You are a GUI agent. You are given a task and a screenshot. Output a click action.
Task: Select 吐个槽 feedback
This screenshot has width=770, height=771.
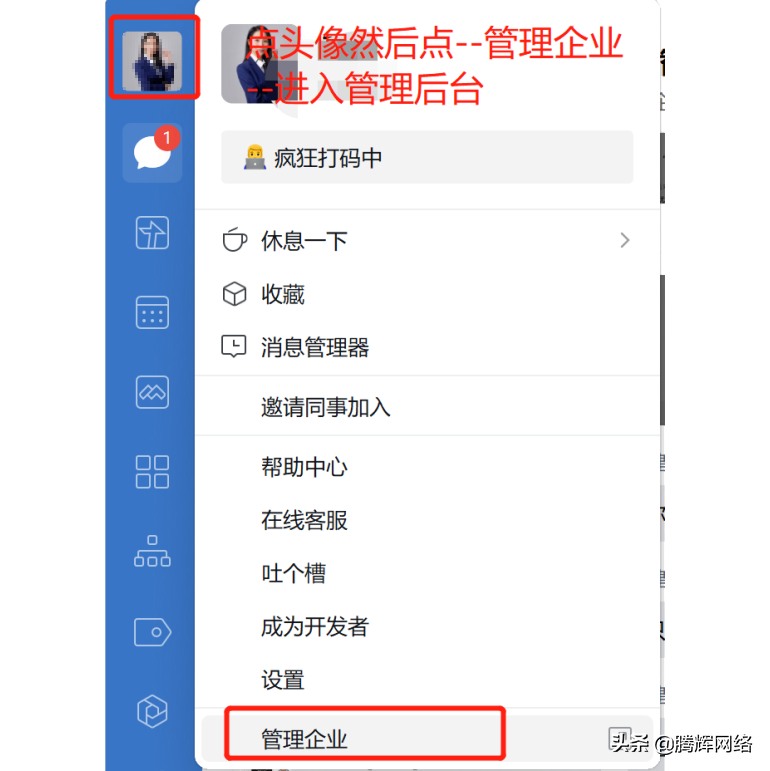coord(293,574)
